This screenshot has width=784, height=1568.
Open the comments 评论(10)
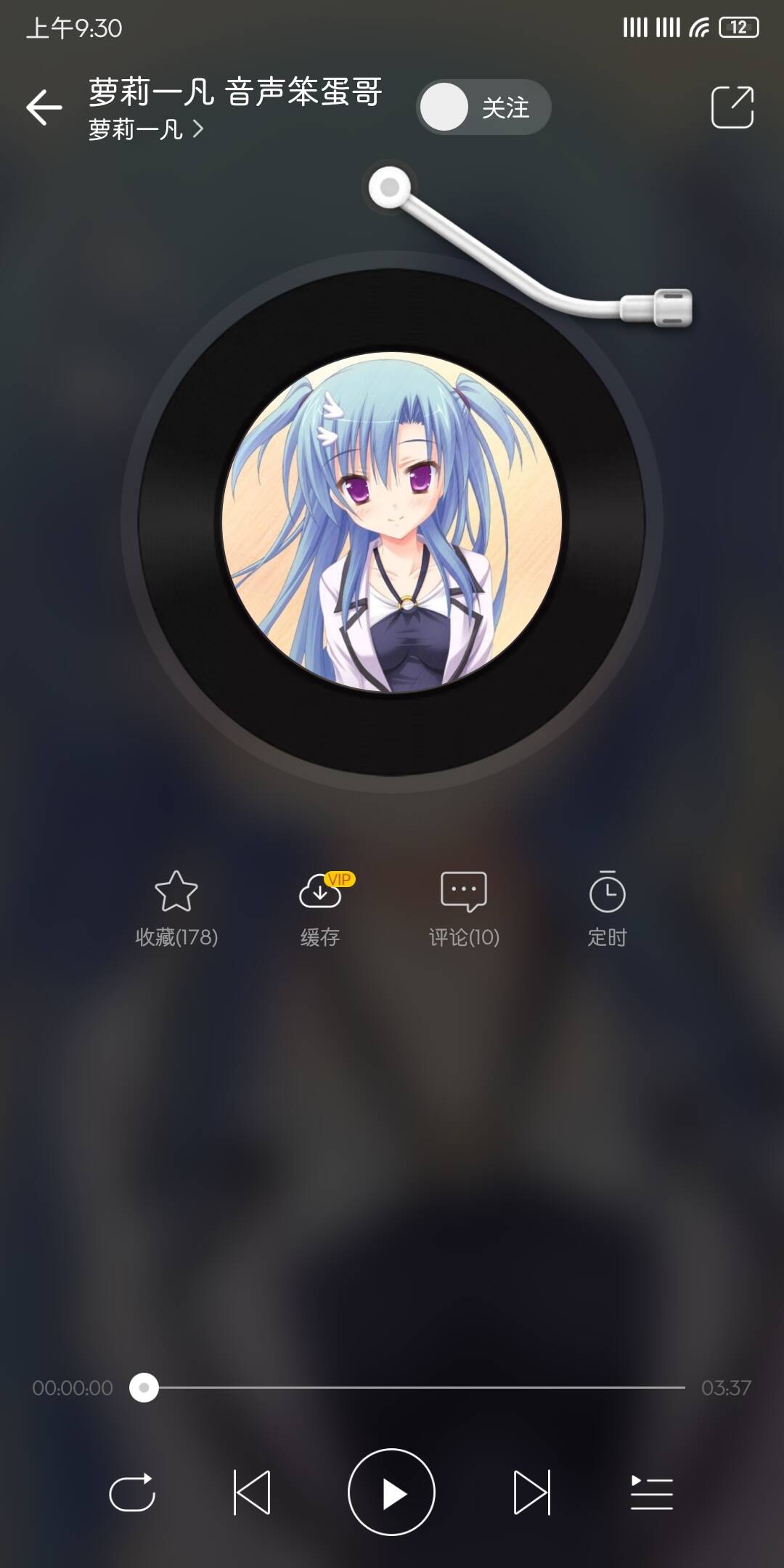pos(464,907)
